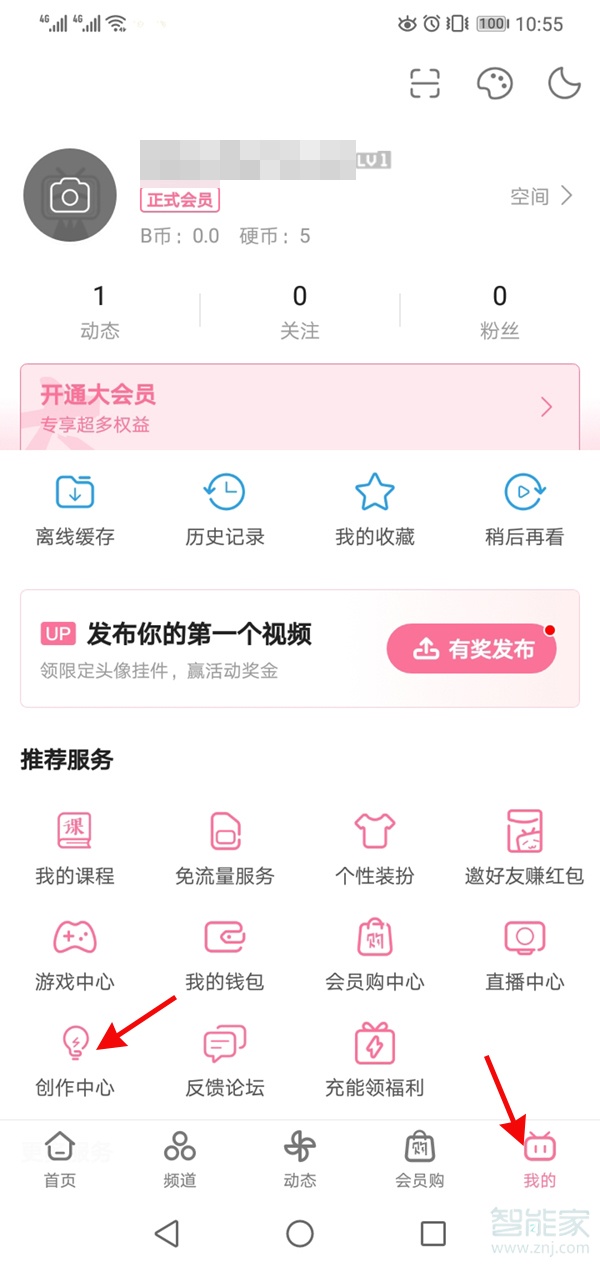The image size is (600, 1267).
Task: Open 空间 personal space
Action: pyautogui.click(x=541, y=196)
